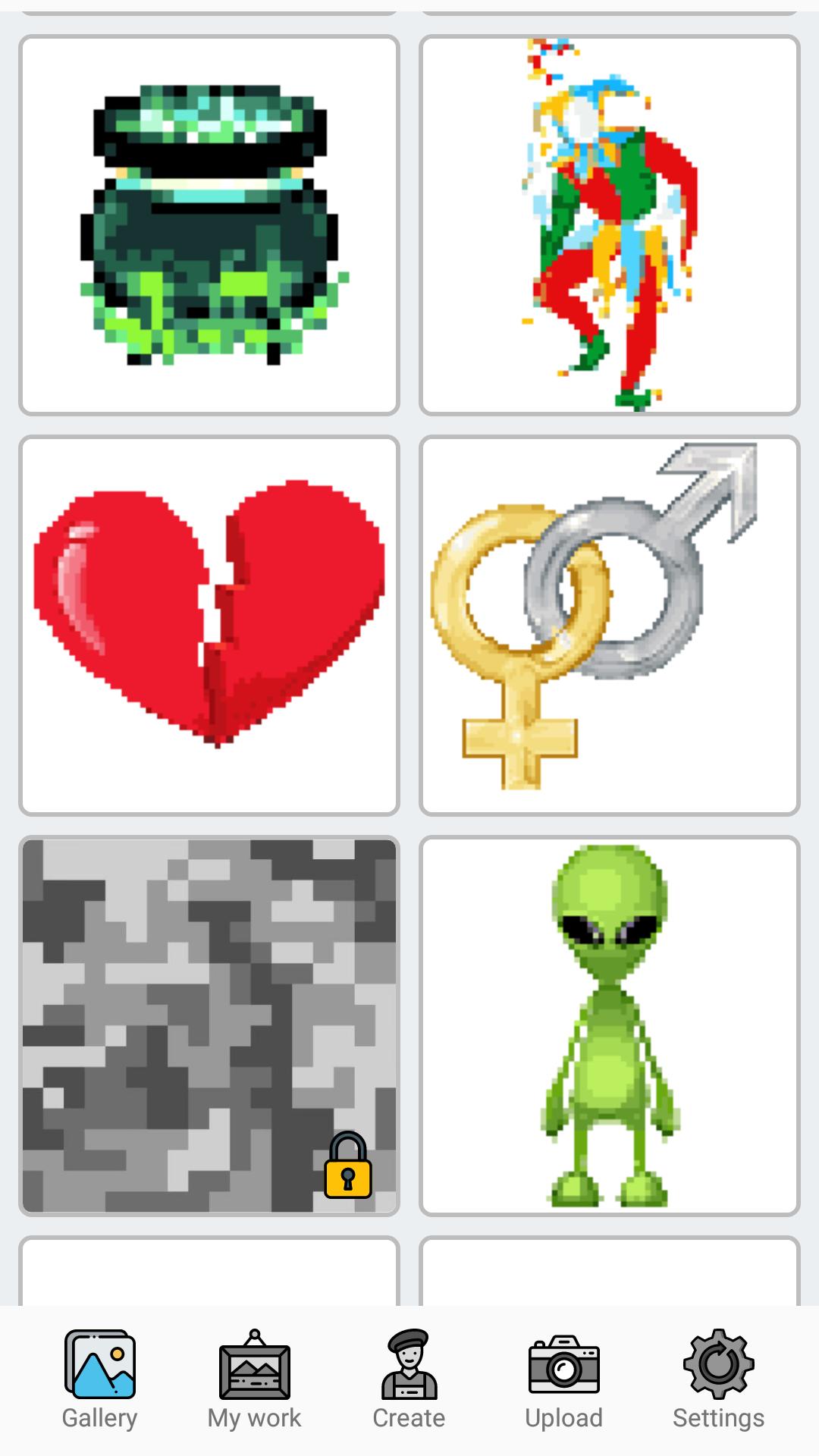Image resolution: width=819 pixels, height=1456 pixels.
Task: Go to the My work tab
Action: tap(255, 1380)
